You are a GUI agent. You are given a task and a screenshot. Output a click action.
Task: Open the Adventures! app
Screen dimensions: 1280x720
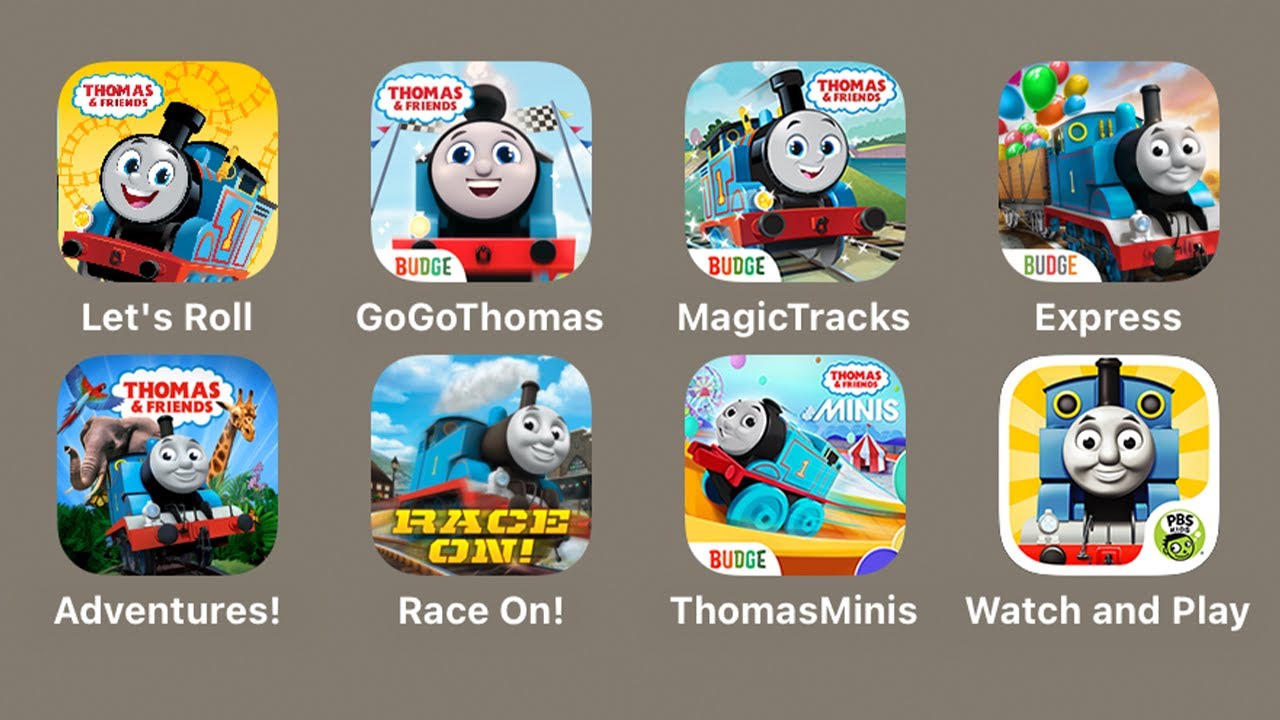167,465
